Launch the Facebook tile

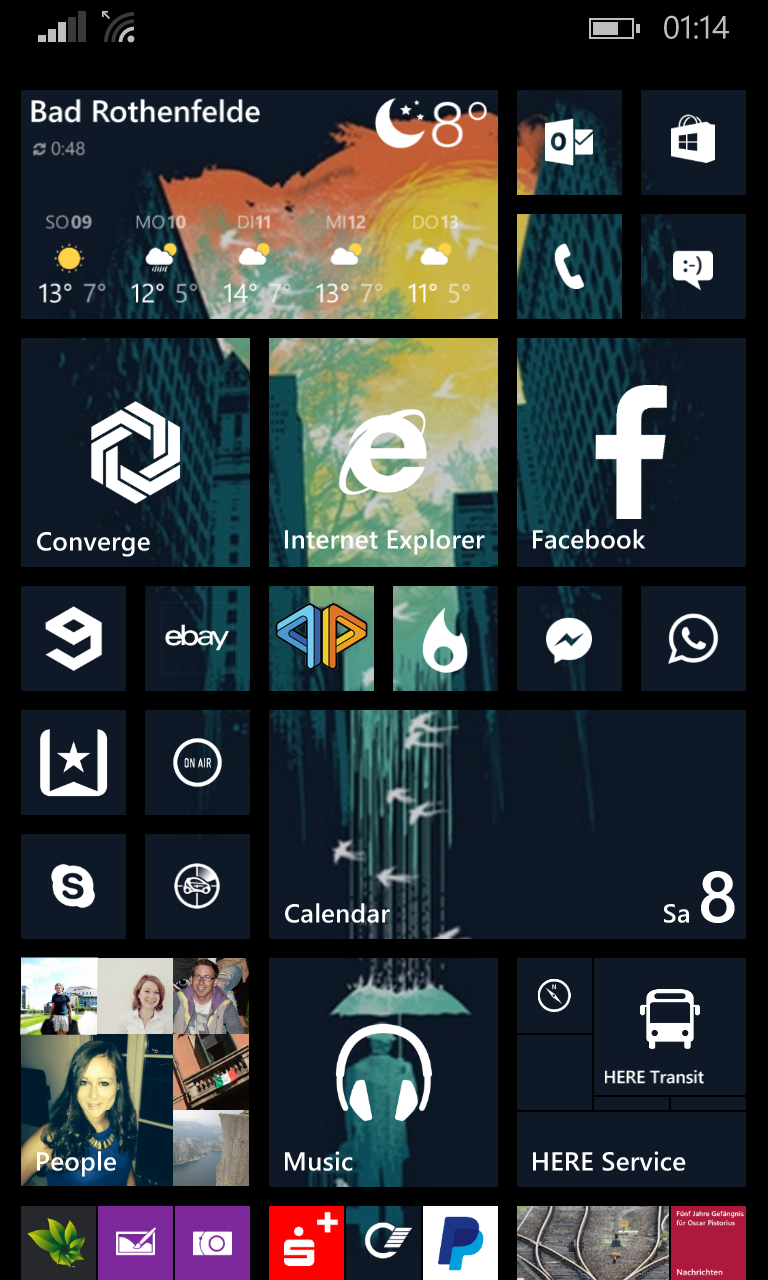pyautogui.click(x=631, y=452)
